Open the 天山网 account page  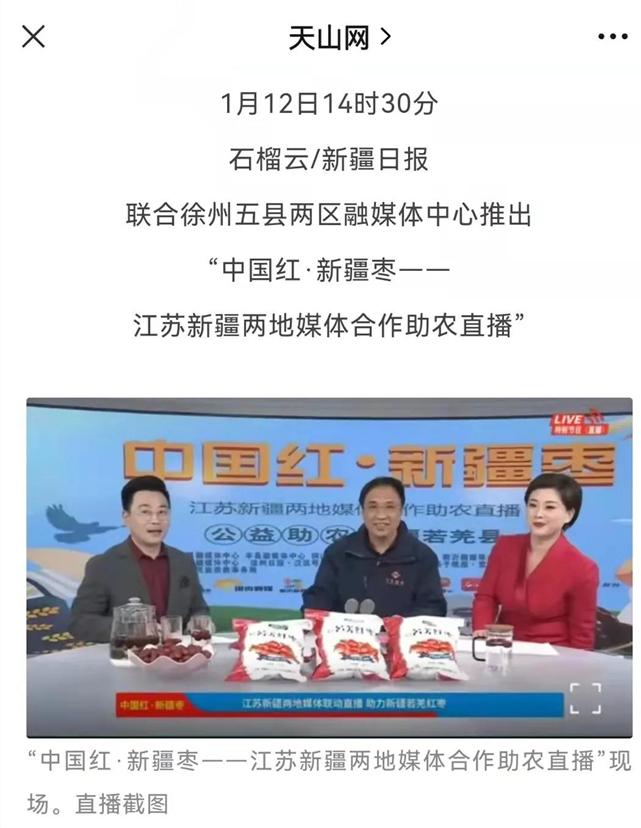[x=338, y=38]
